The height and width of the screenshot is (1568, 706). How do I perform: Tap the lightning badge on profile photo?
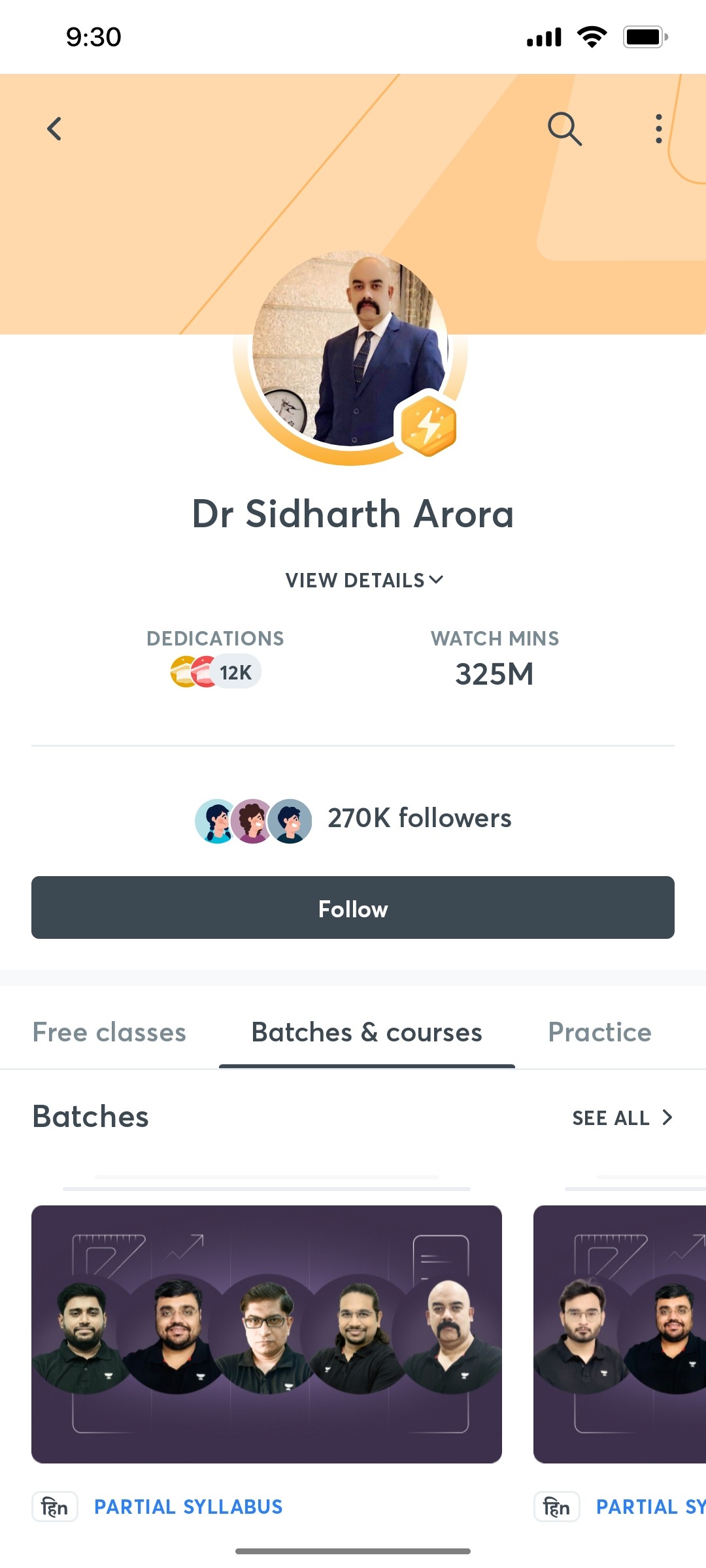(426, 425)
